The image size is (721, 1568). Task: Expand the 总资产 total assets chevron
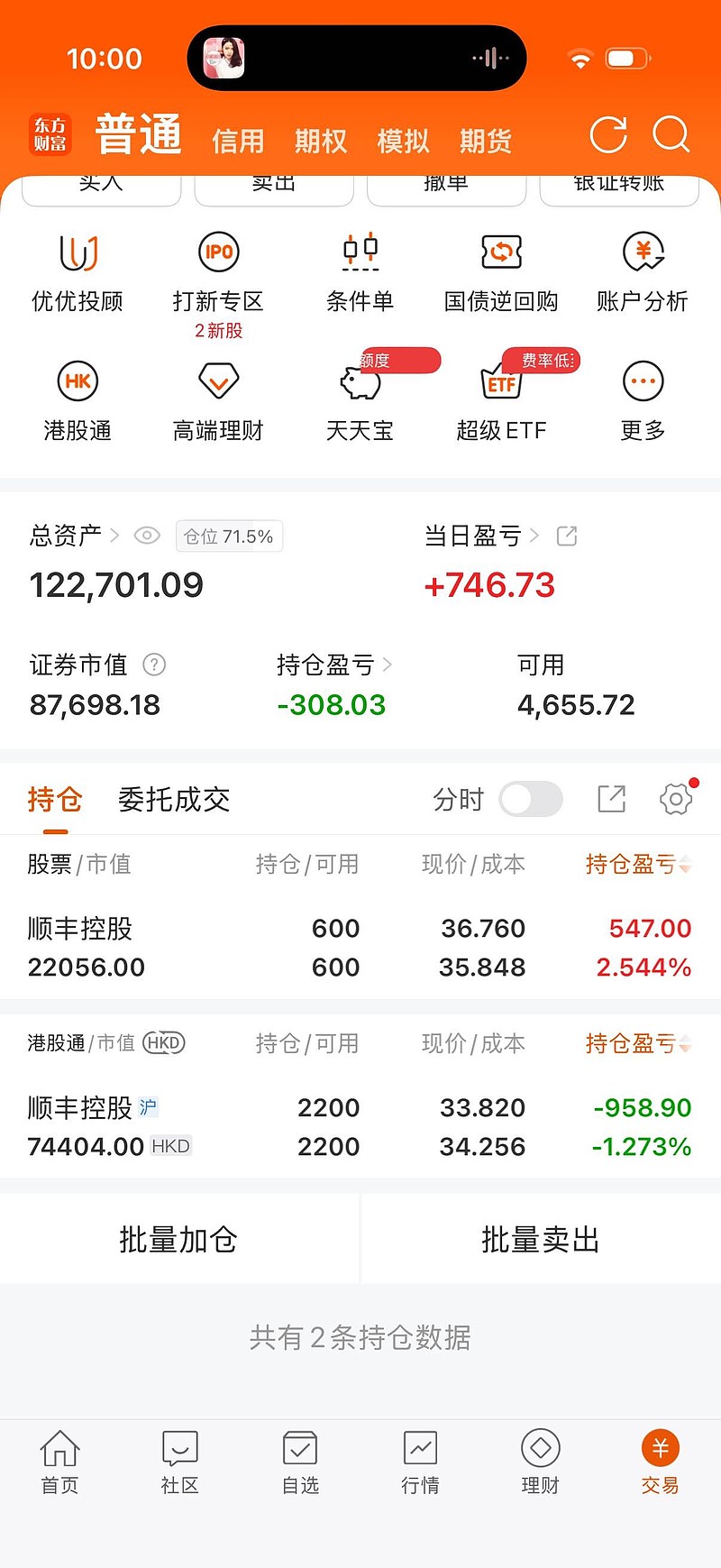(114, 536)
